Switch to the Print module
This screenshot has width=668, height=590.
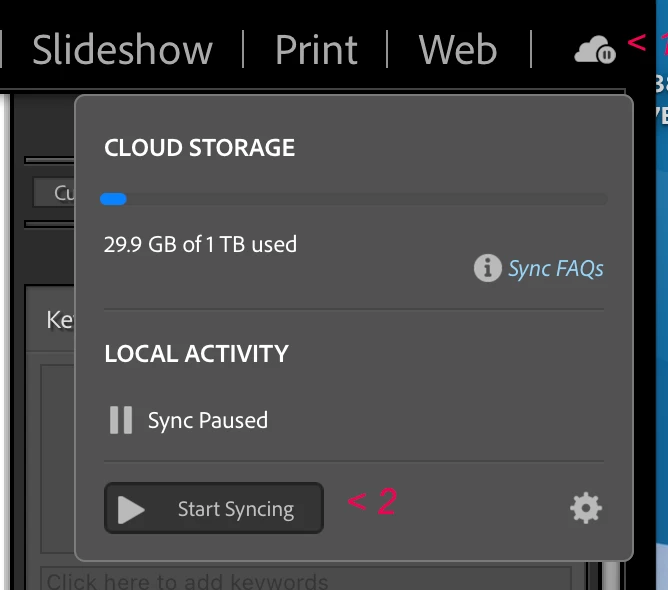(316, 50)
